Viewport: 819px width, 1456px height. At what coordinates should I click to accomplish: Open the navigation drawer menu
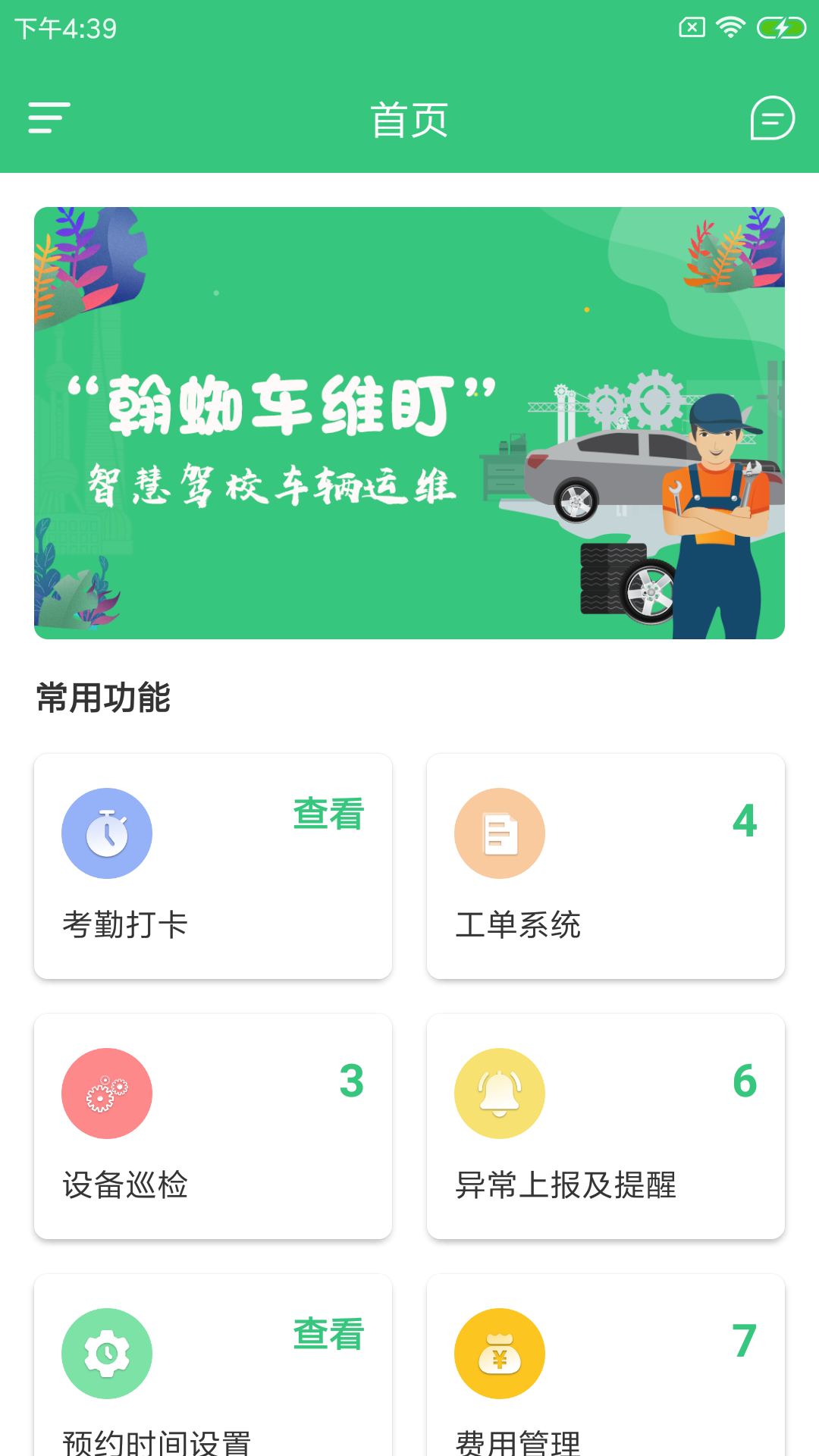pyautogui.click(x=49, y=118)
